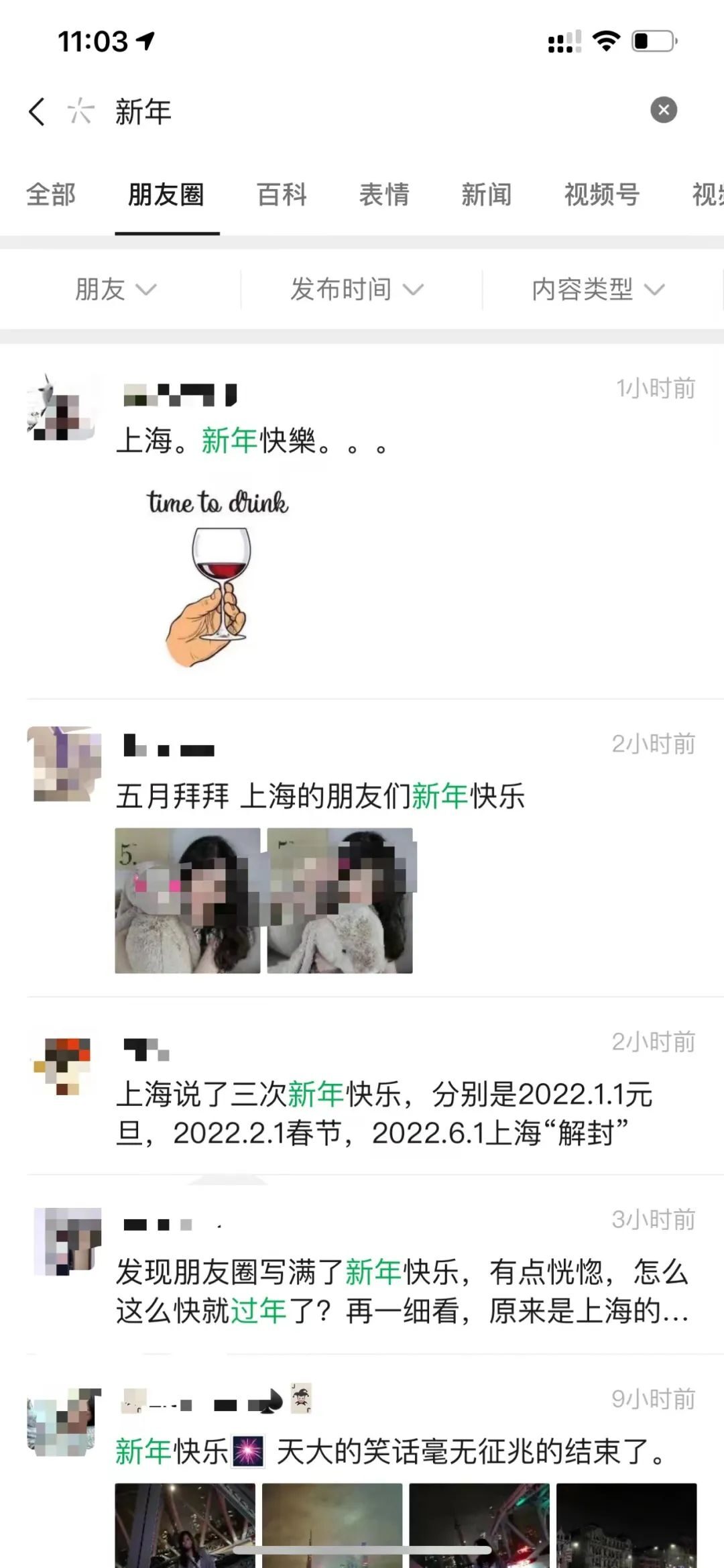Edit the 新年 search field
This screenshot has width=724, height=1568.
(x=375, y=111)
